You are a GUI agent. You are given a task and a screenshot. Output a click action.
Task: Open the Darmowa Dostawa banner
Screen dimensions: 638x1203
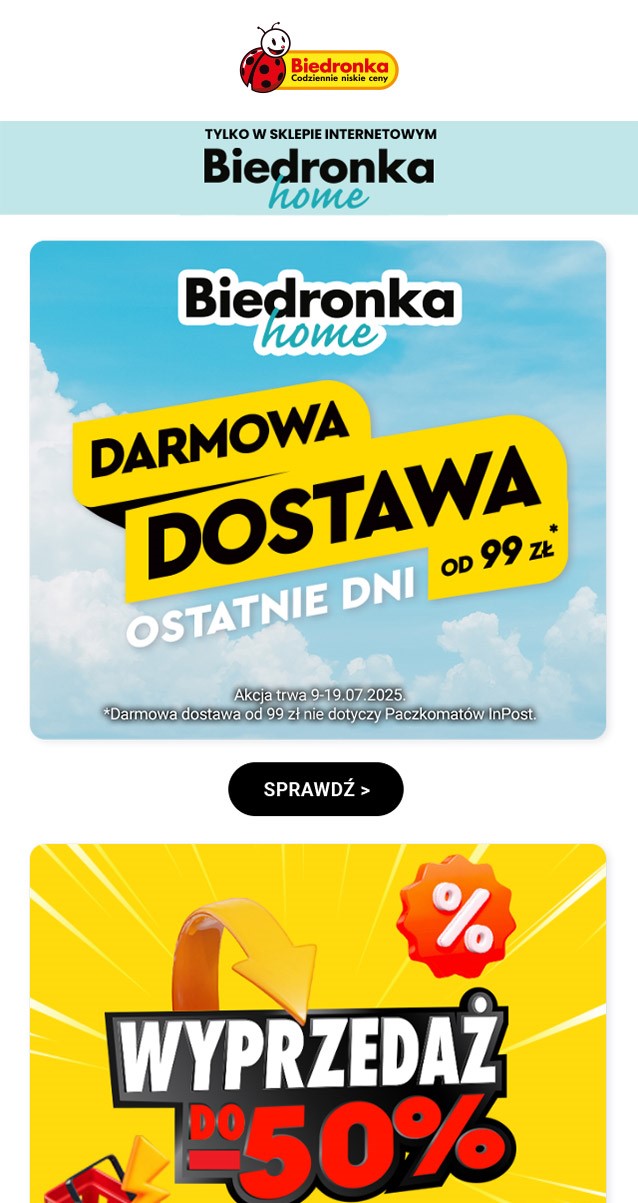pyautogui.click(x=318, y=490)
